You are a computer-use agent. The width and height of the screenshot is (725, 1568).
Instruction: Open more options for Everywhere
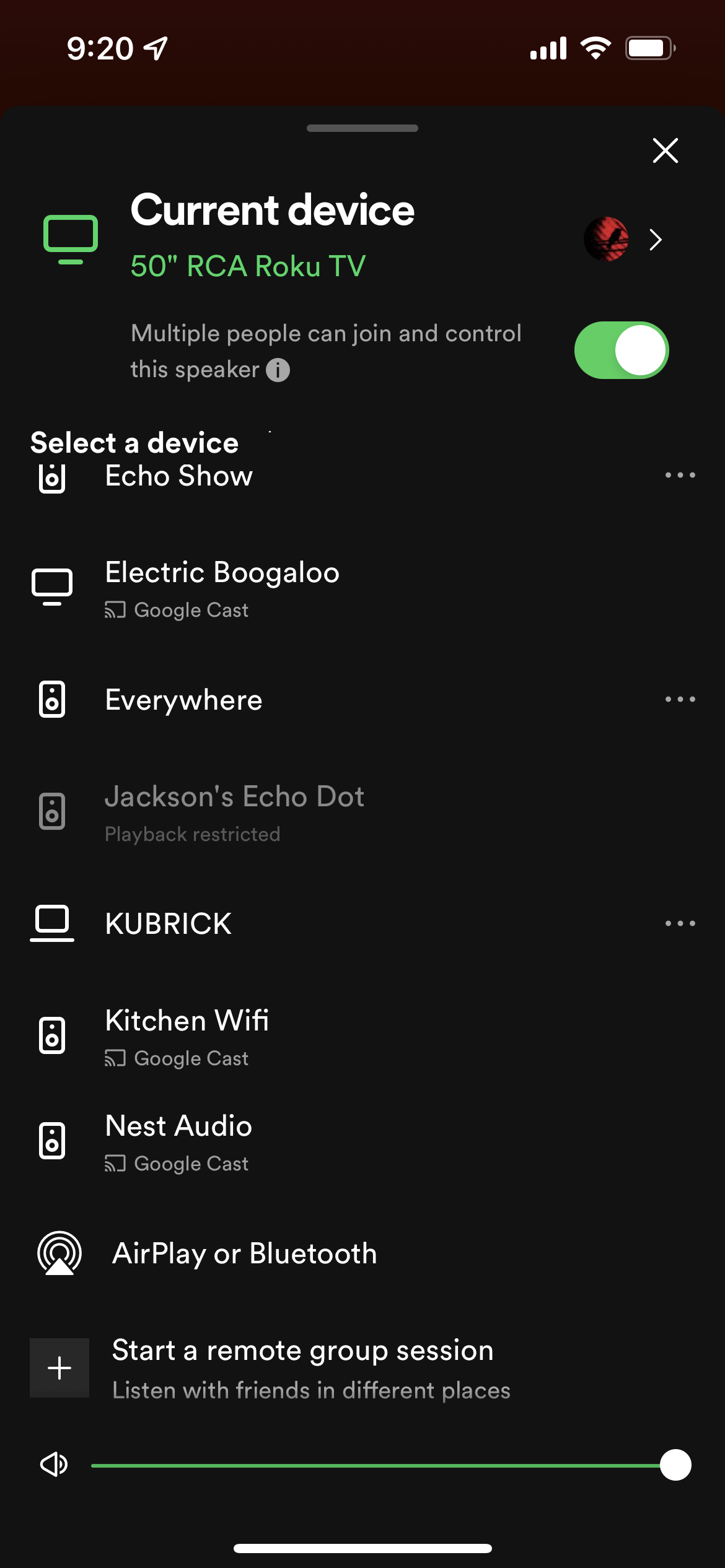coord(680,700)
